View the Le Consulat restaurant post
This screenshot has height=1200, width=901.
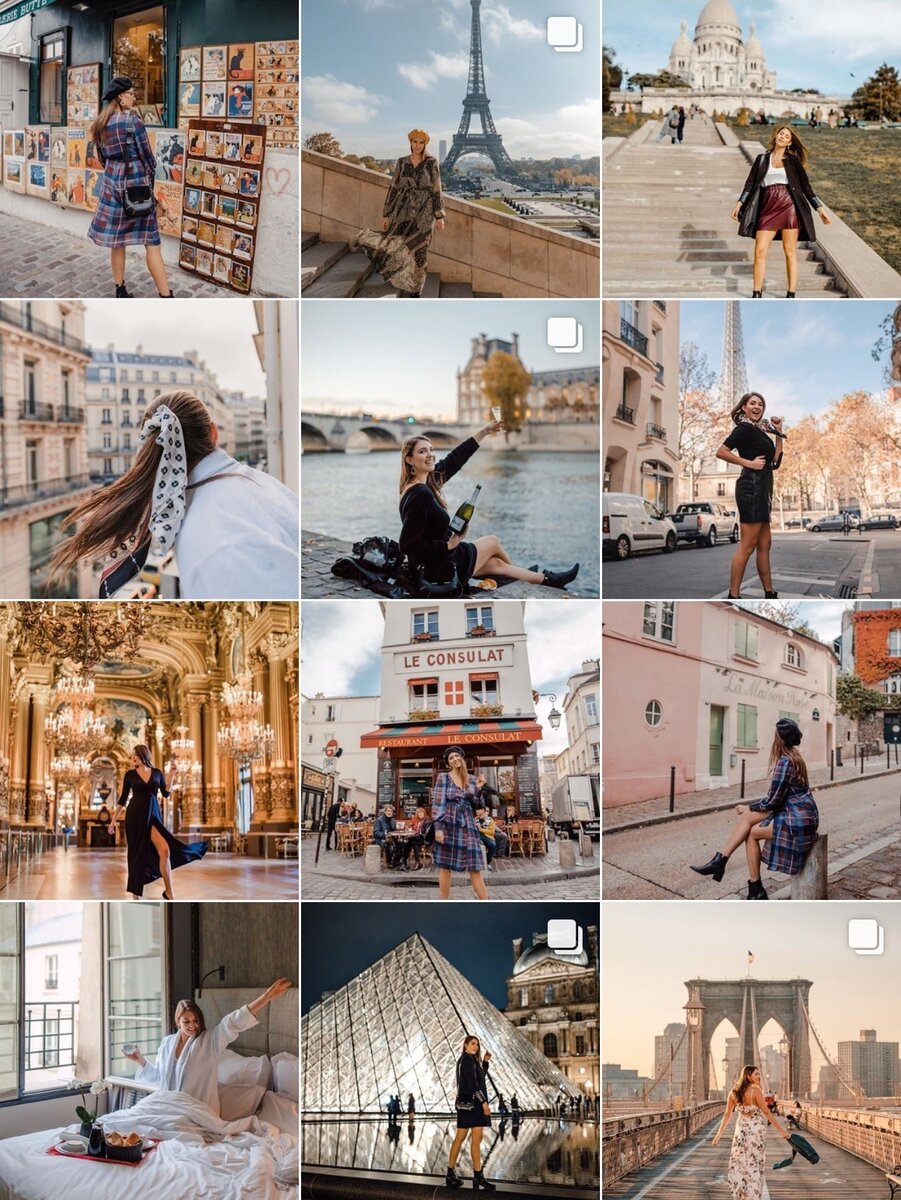pos(450,750)
